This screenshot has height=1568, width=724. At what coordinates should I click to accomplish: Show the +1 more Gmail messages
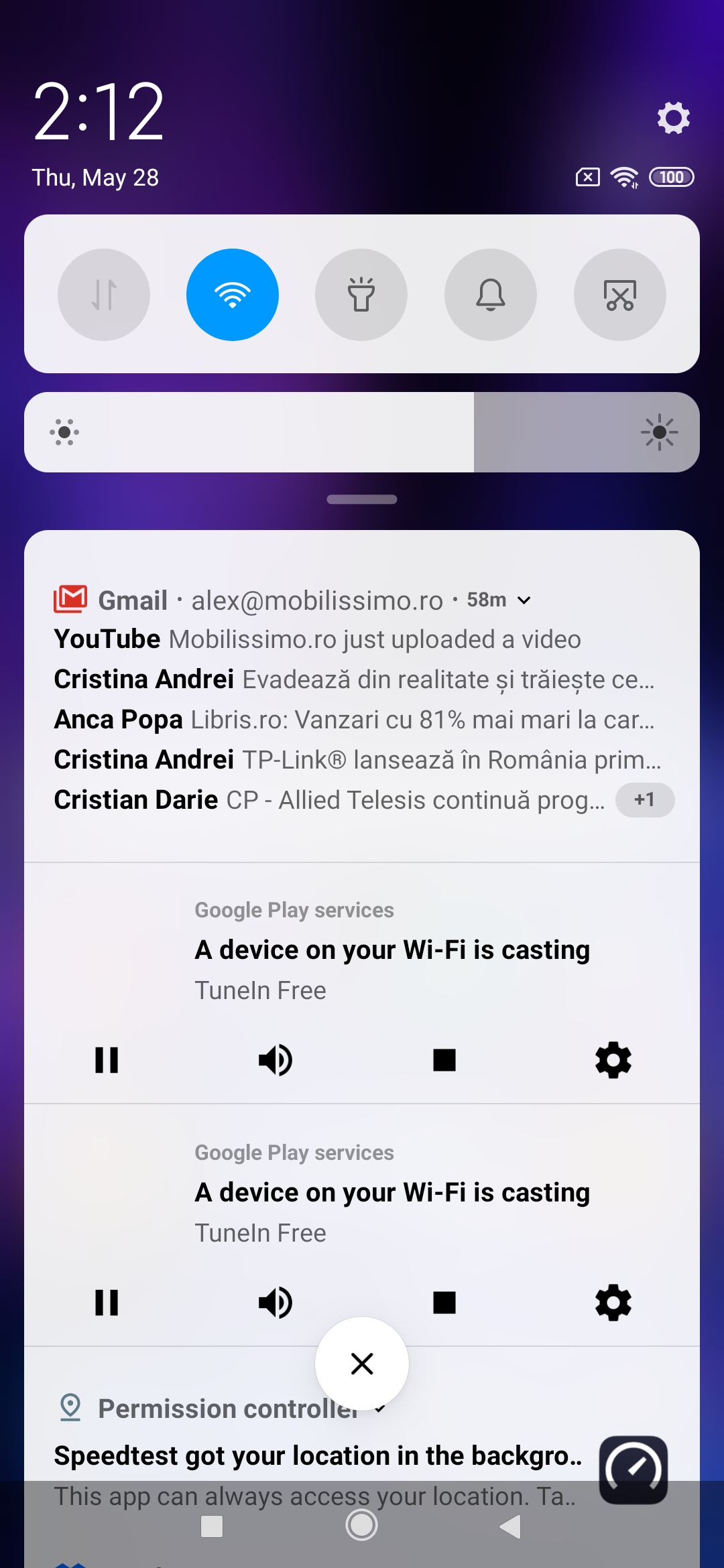pos(645,800)
